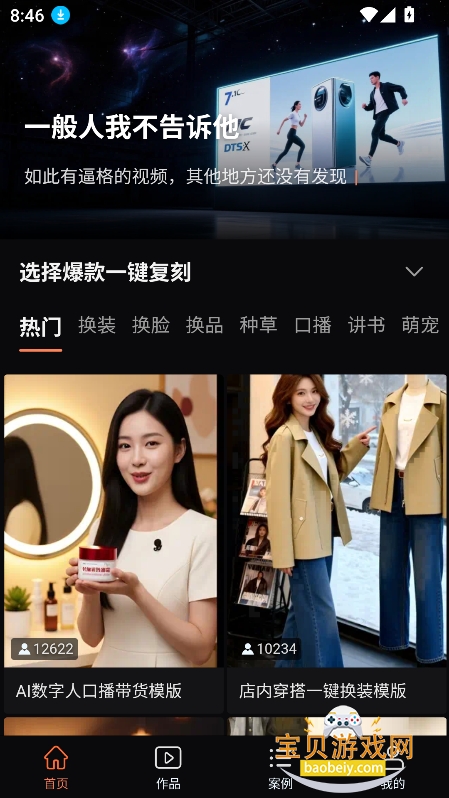449x798 pixels.
Task: Open the 换脸 category tab
Action: pos(151,326)
